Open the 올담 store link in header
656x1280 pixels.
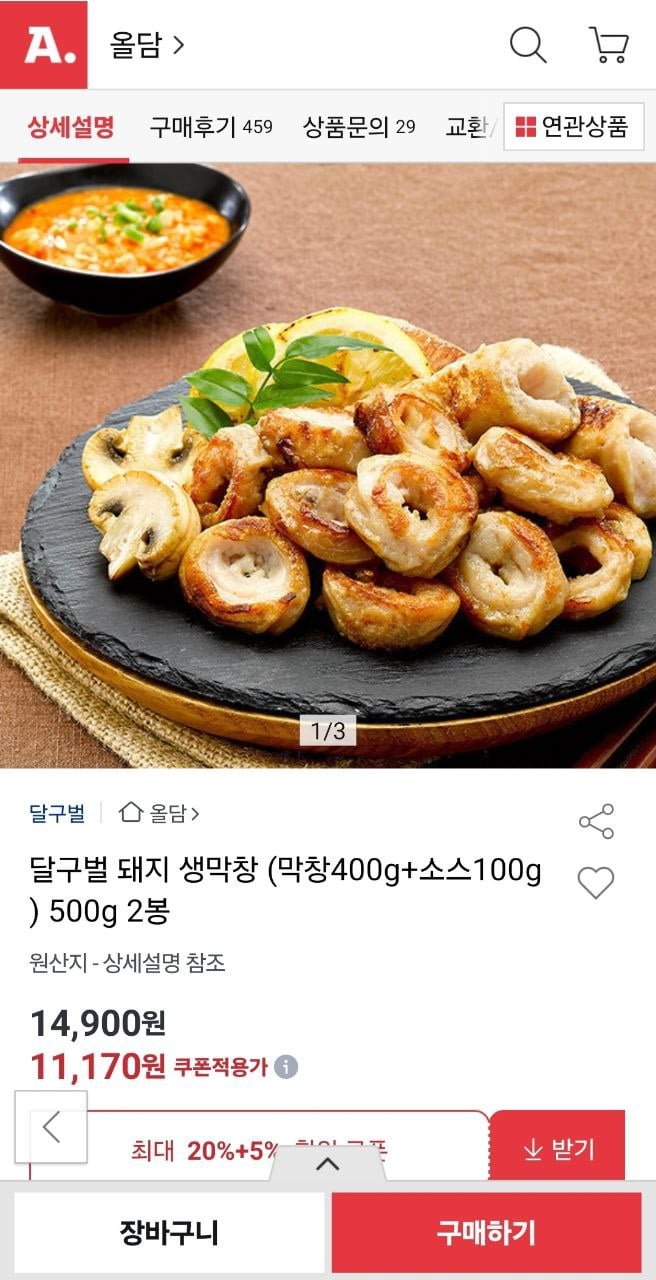pos(146,46)
